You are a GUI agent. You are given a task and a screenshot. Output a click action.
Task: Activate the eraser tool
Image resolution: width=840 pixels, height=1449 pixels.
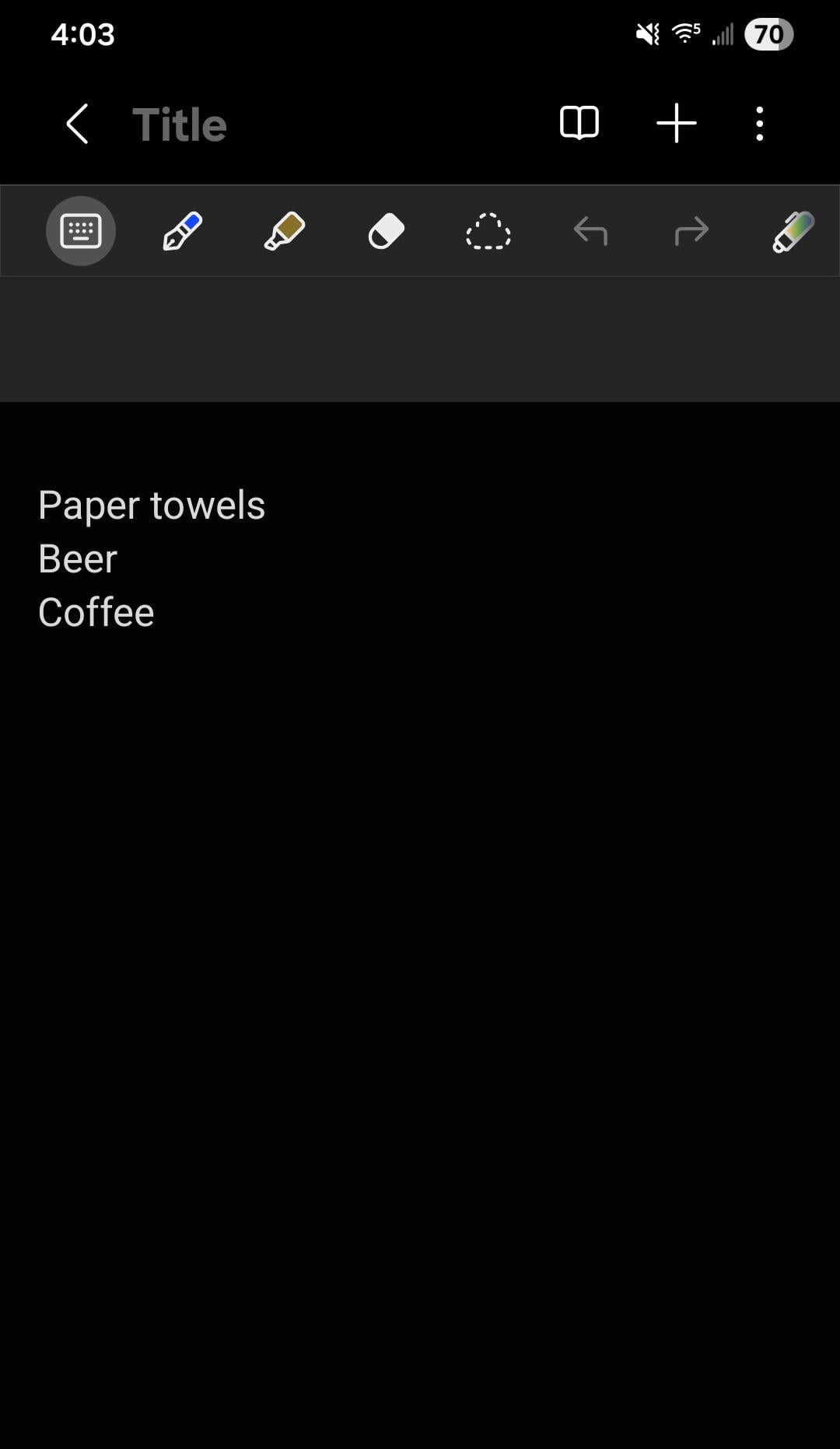[x=387, y=231]
